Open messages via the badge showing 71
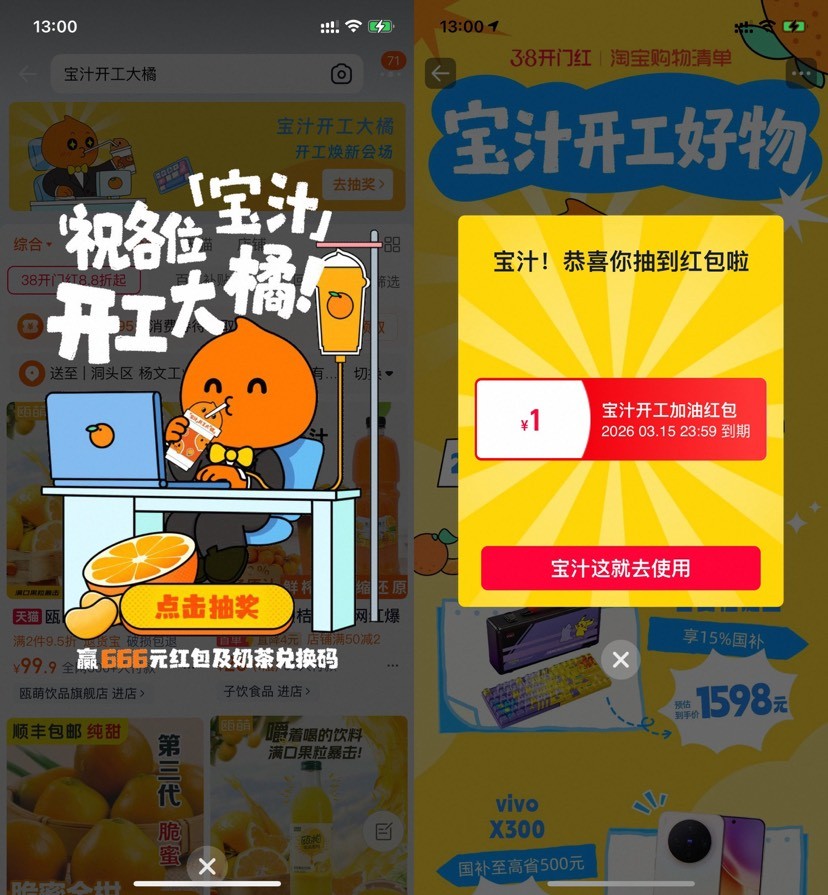The width and height of the screenshot is (828, 895). point(392,60)
